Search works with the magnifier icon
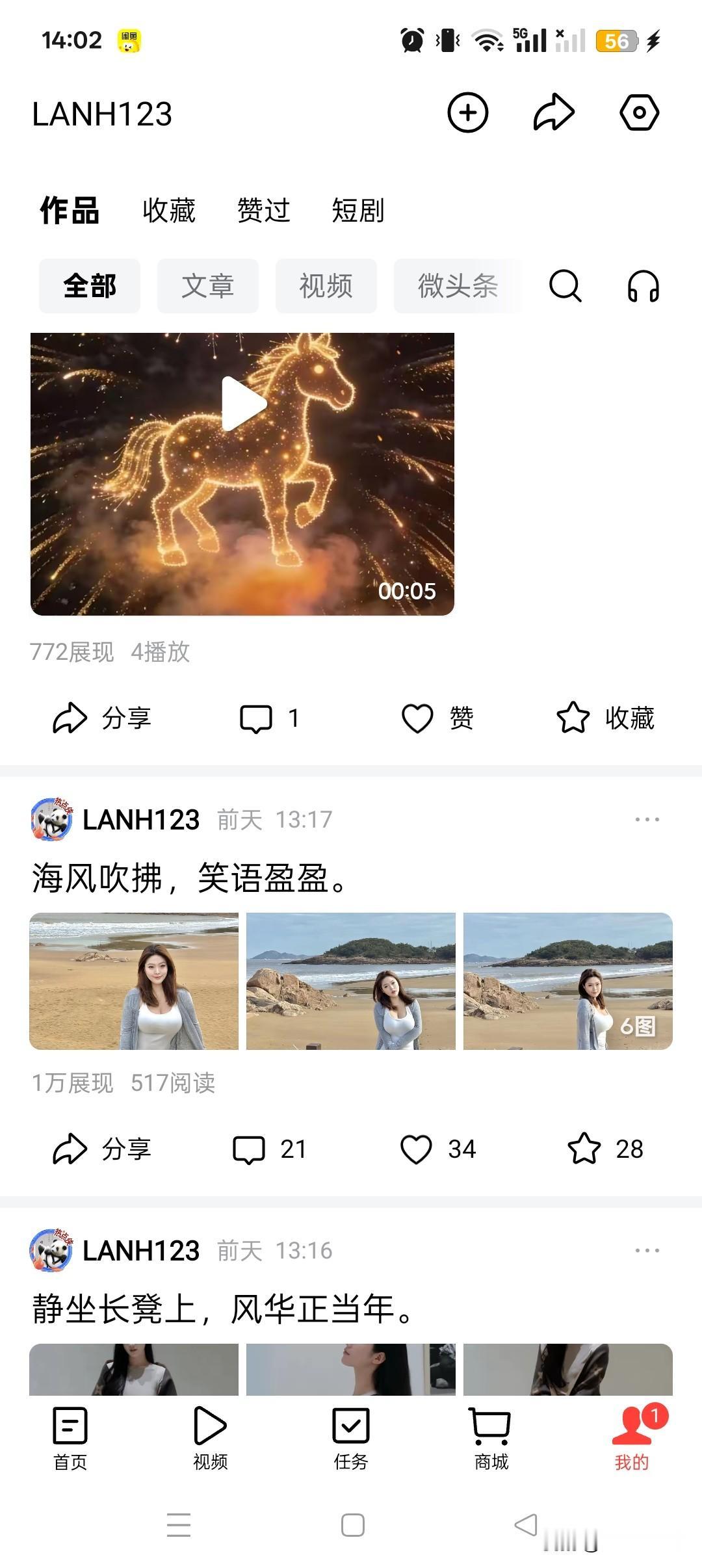Viewport: 702px width, 1568px height. point(565,286)
